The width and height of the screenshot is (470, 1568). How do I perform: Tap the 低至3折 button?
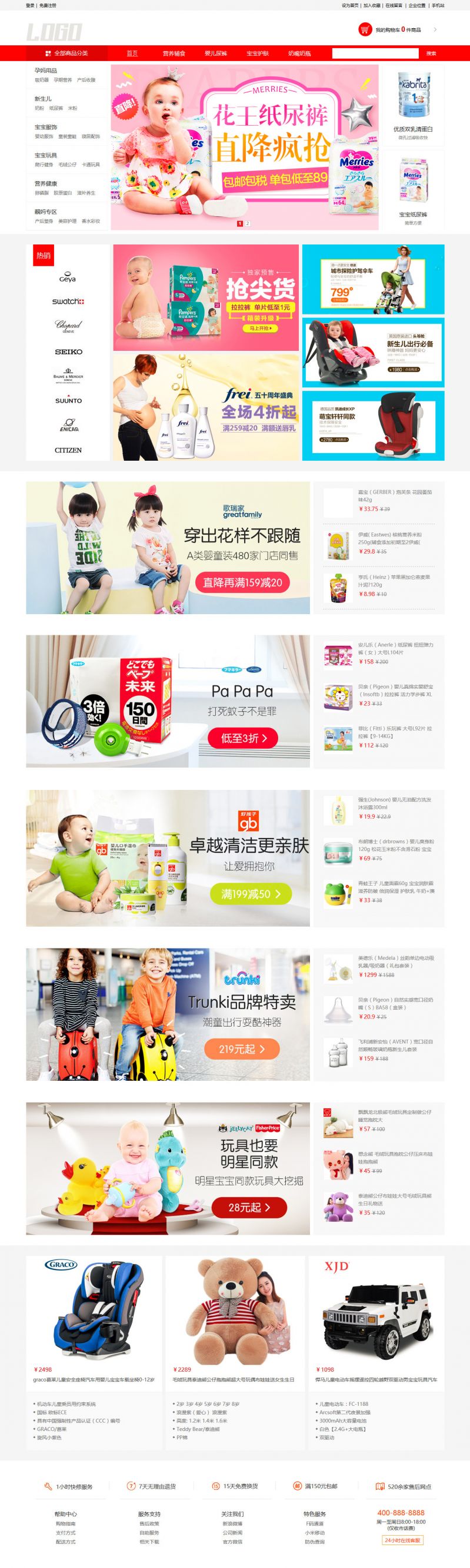pos(242,738)
